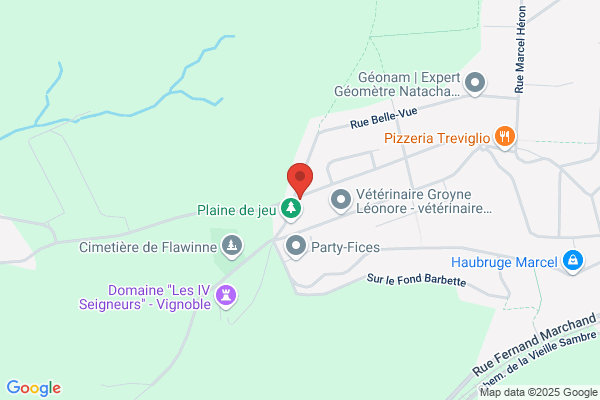Select the Pizzeria Treviglio restaurant marker
The height and width of the screenshot is (400, 600).
(505, 138)
